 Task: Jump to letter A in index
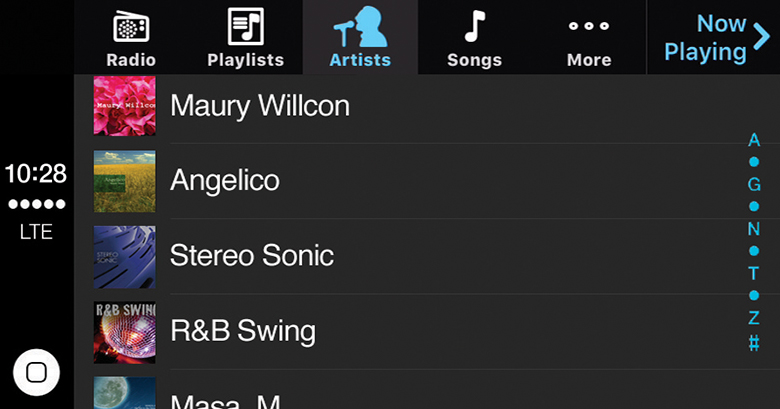click(x=754, y=140)
